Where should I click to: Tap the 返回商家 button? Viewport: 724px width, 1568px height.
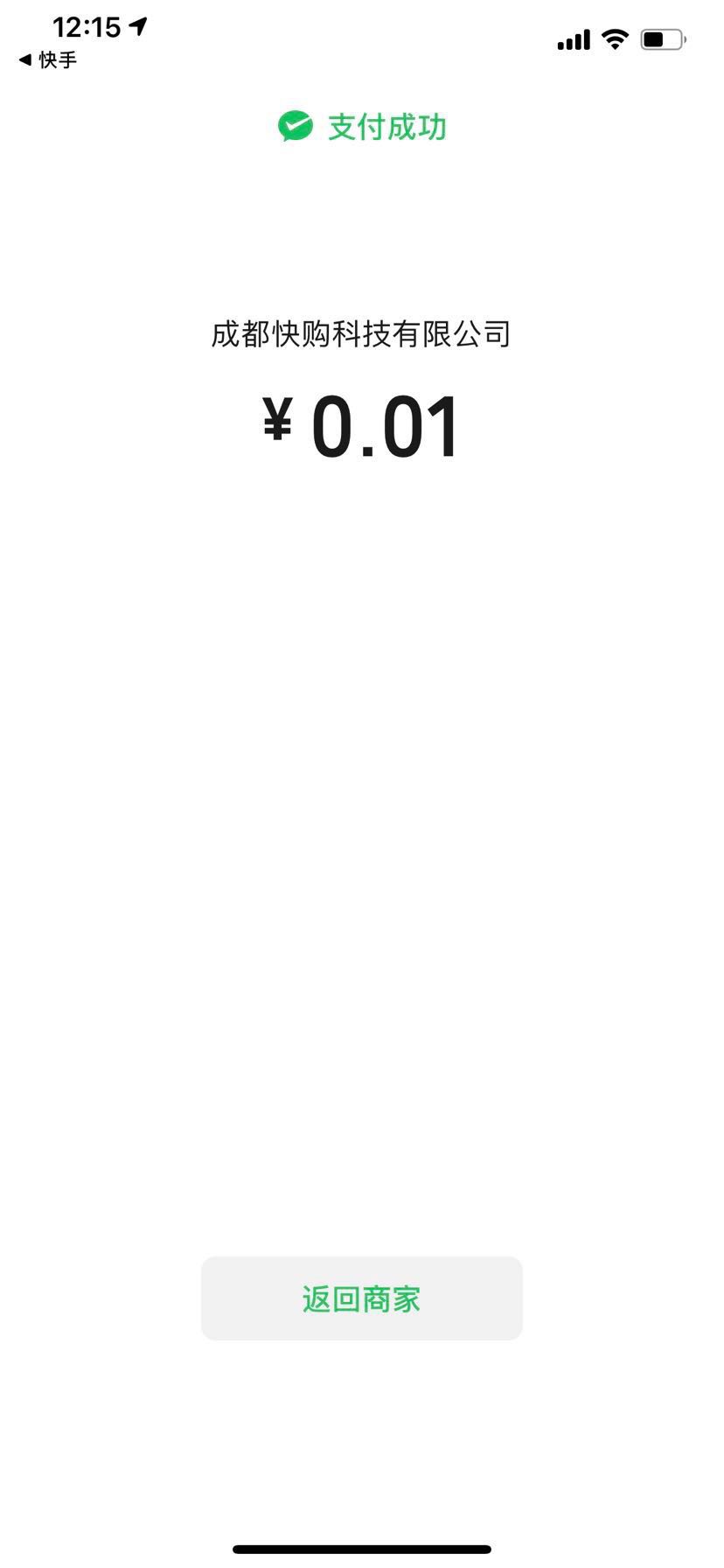[361, 1298]
